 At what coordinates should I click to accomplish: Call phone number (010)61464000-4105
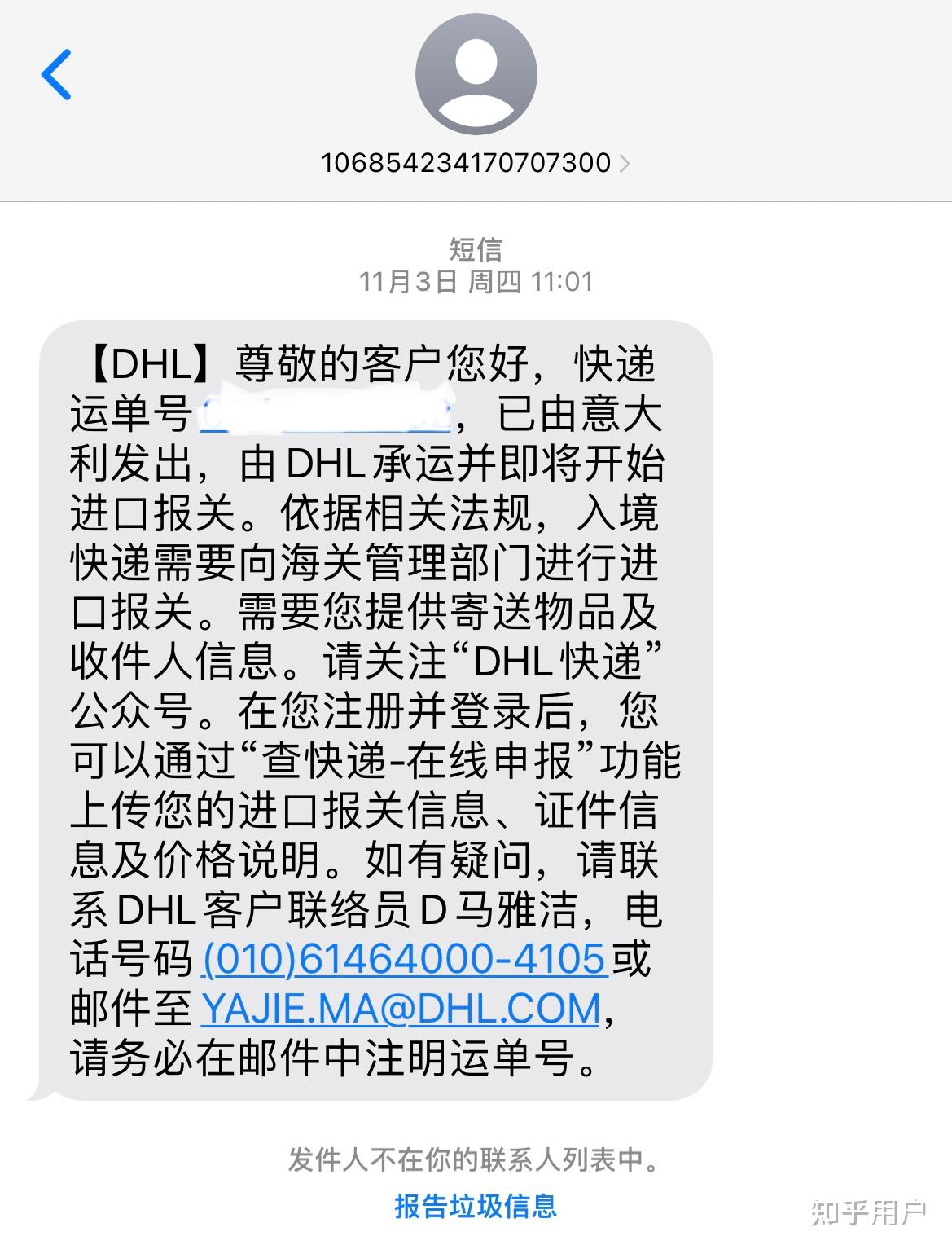[x=404, y=958]
